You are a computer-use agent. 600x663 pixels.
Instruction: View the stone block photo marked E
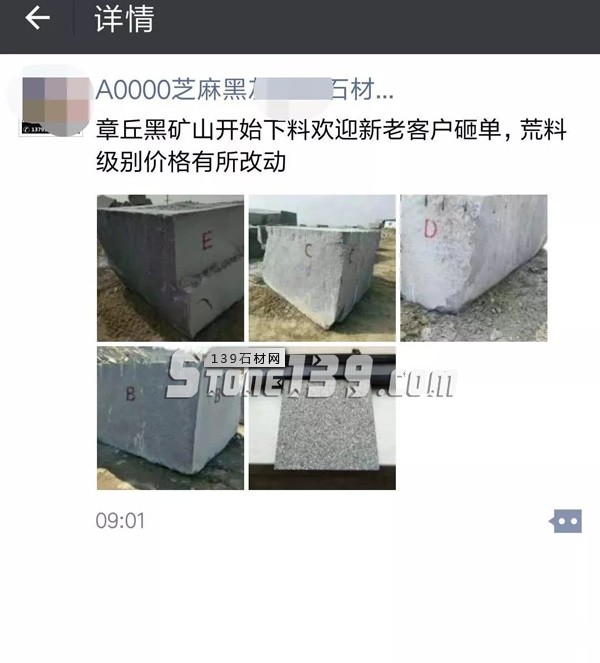pyautogui.click(x=170, y=268)
